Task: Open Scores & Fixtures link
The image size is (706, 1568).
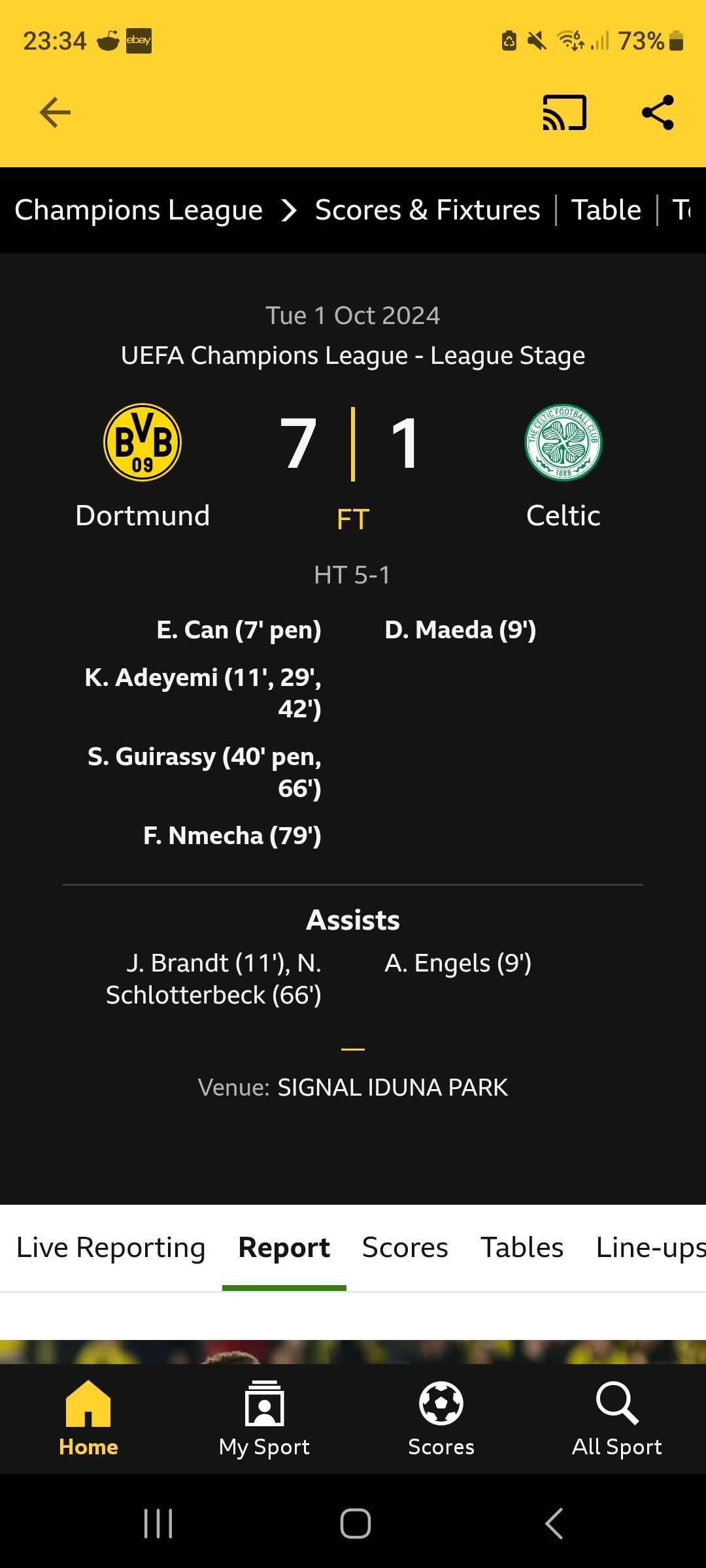Action: point(428,210)
